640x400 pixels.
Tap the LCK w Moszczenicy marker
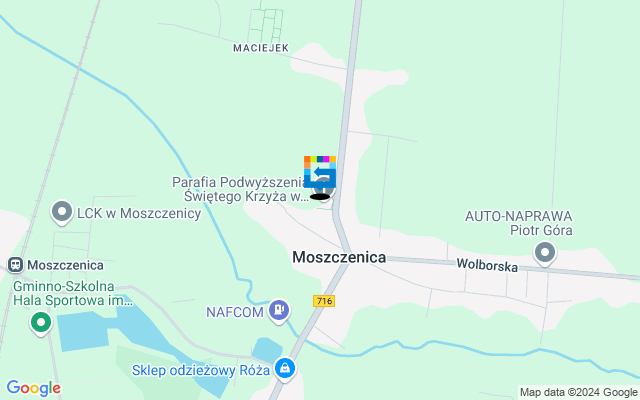tap(64, 212)
